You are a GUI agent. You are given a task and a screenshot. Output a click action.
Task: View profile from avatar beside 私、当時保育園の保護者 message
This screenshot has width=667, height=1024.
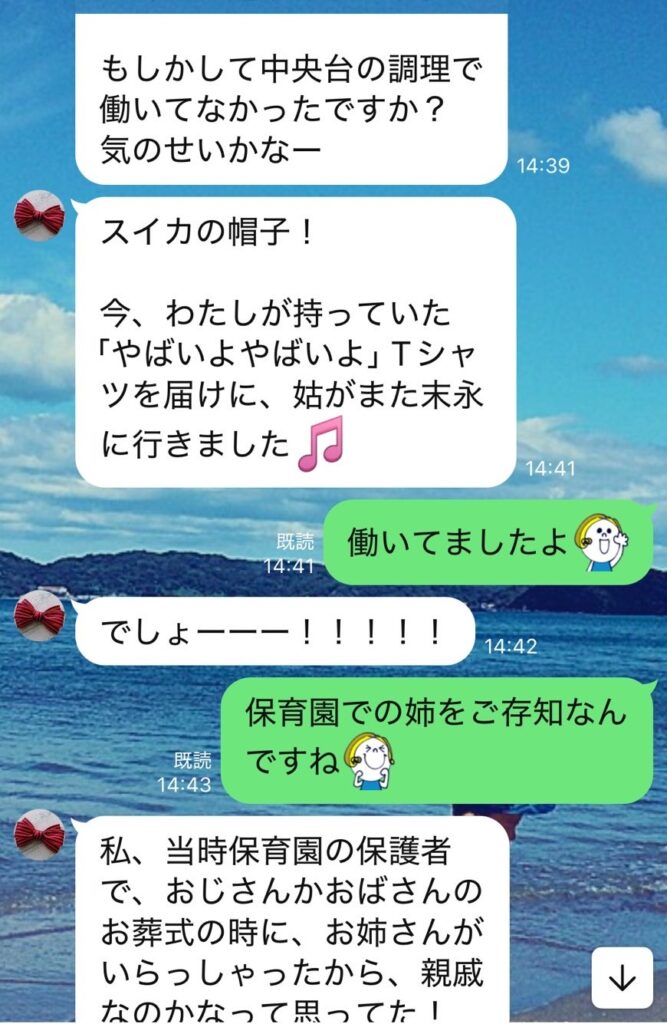(x=40, y=835)
